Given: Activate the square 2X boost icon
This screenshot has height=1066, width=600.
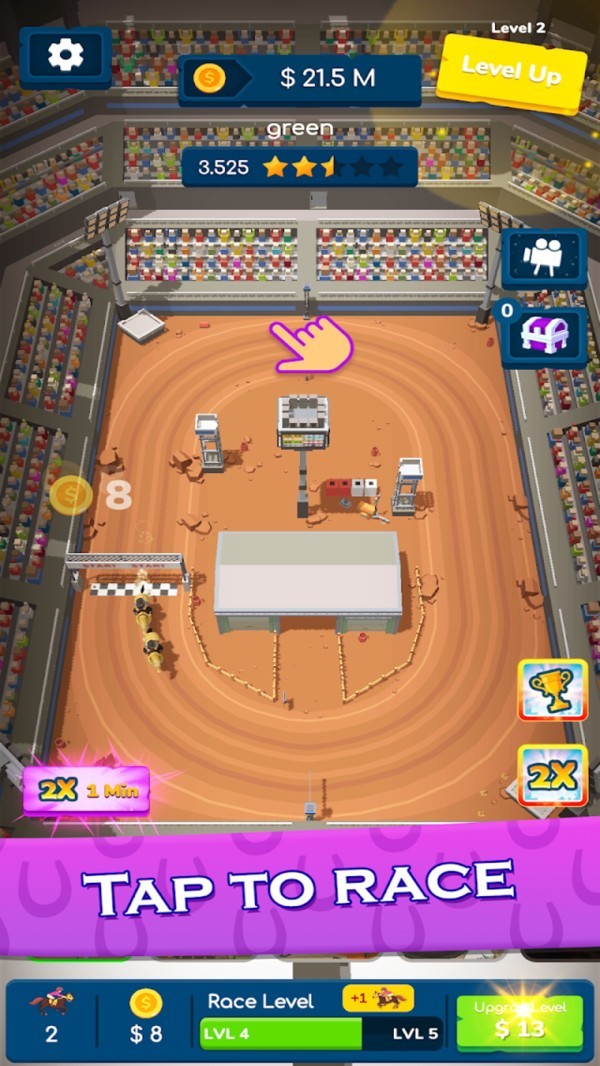Looking at the screenshot, I should tap(552, 775).
